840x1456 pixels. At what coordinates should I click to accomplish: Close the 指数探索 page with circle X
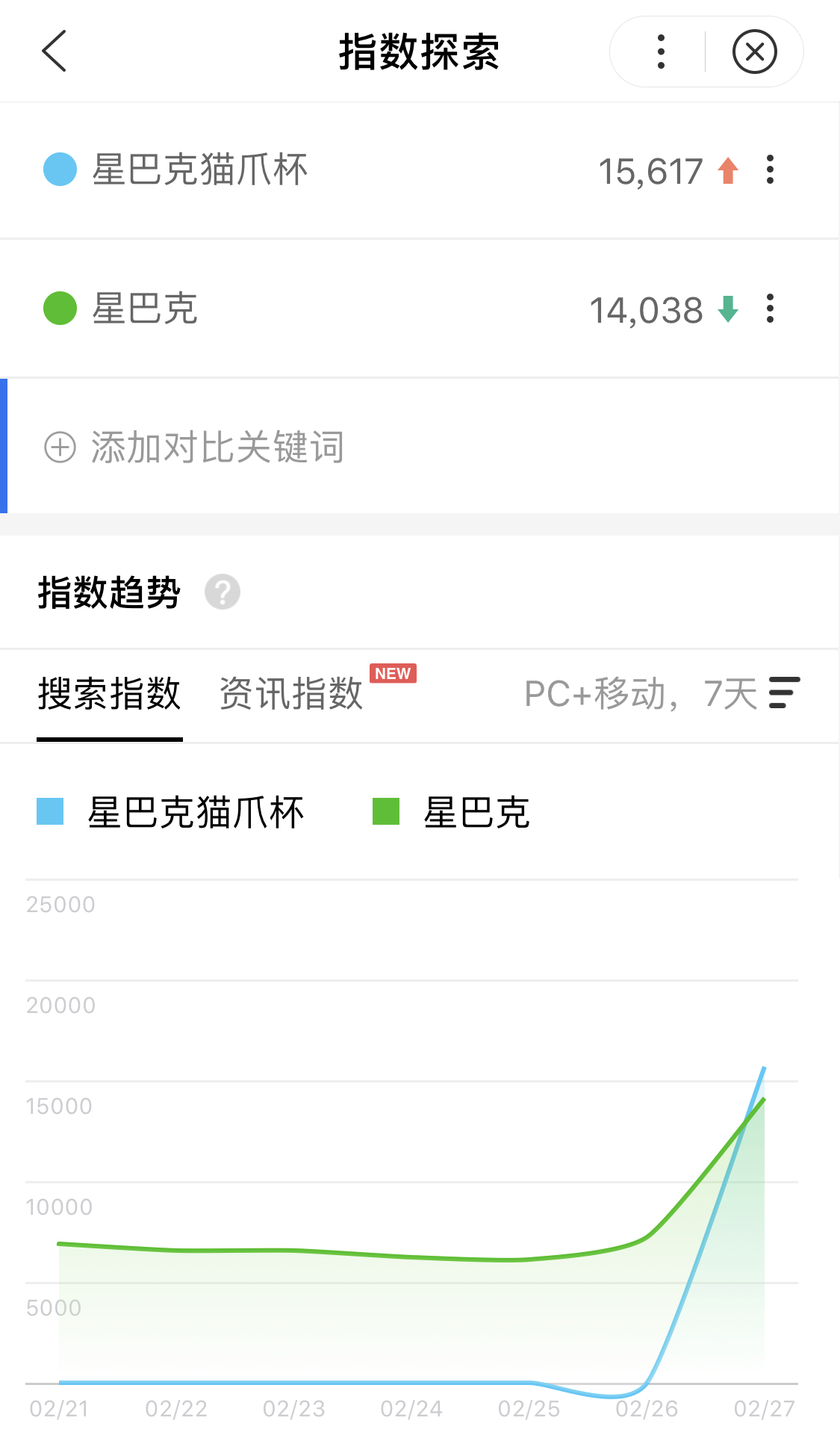(754, 51)
